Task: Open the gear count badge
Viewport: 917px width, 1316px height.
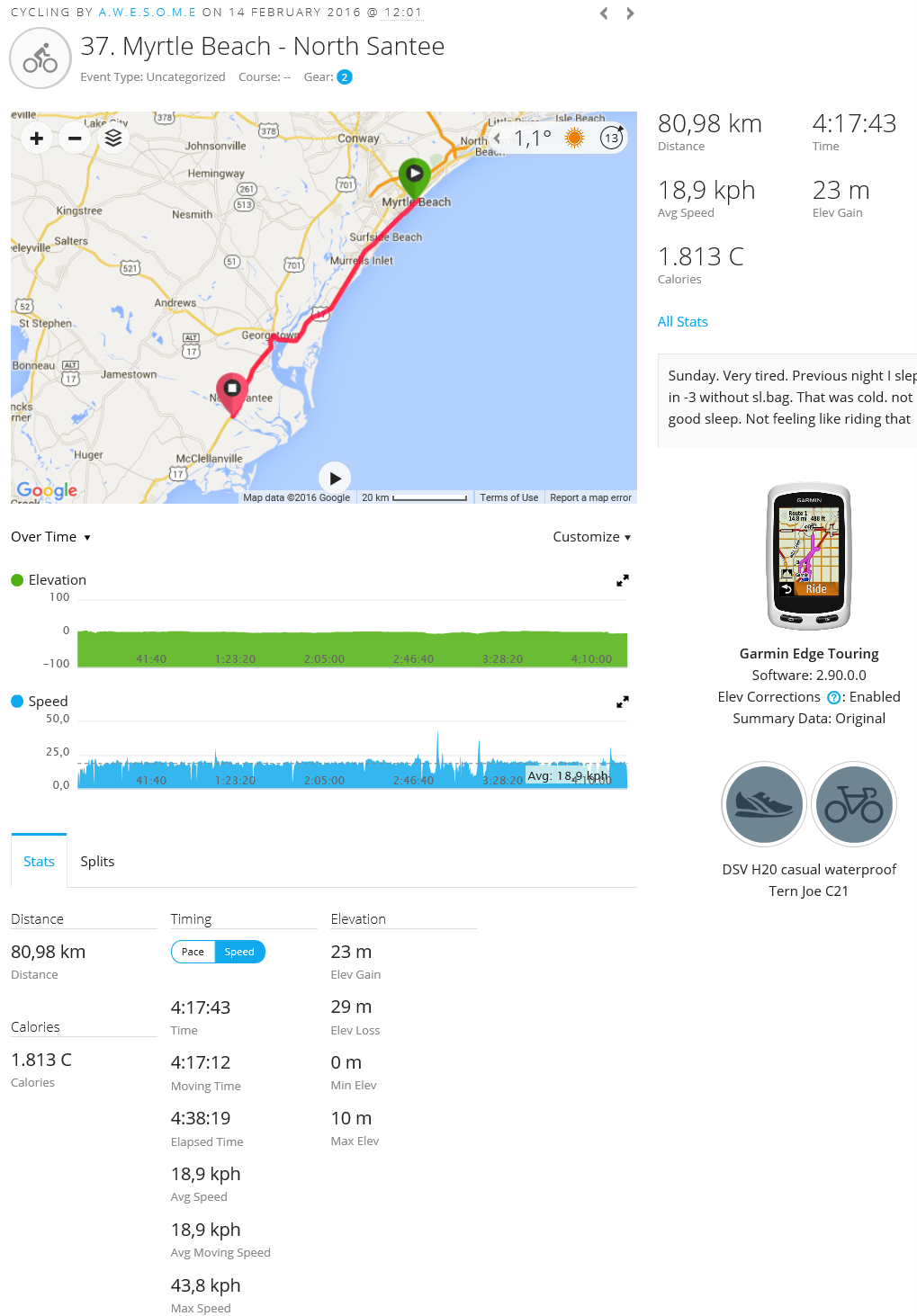Action: click(x=345, y=77)
